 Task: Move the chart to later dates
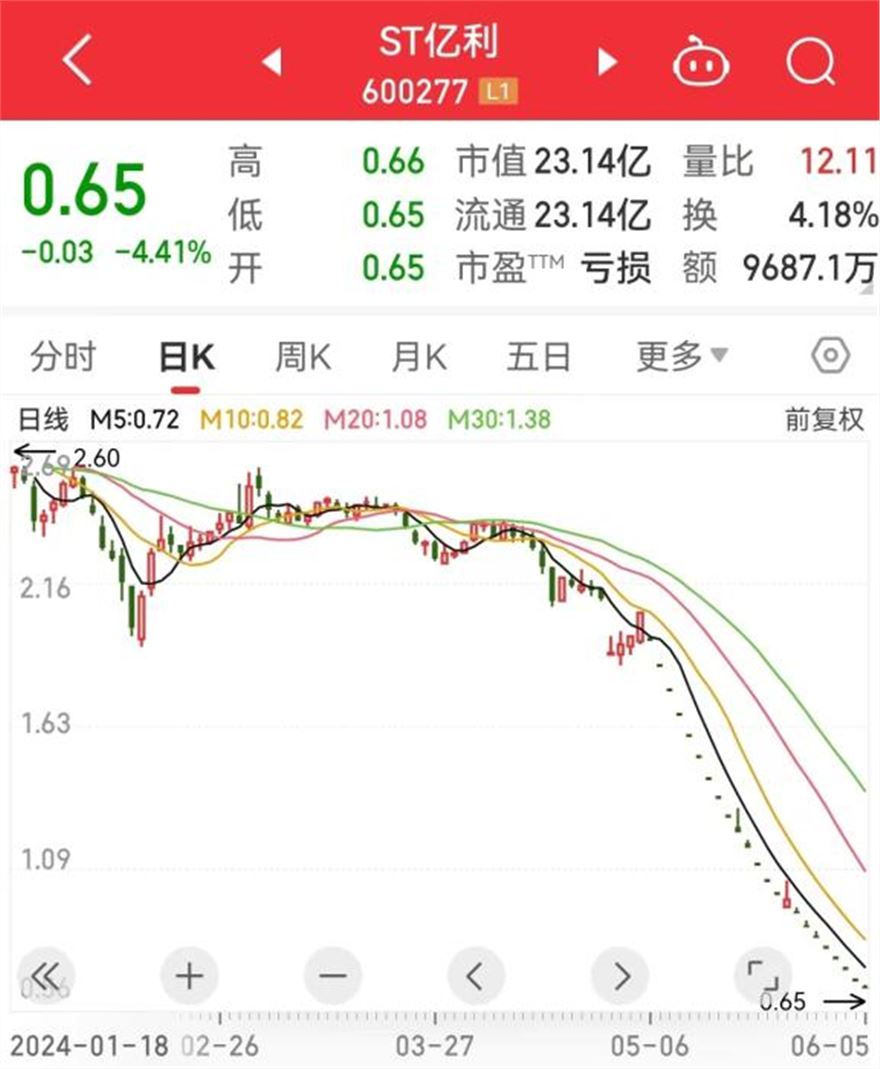click(x=621, y=975)
